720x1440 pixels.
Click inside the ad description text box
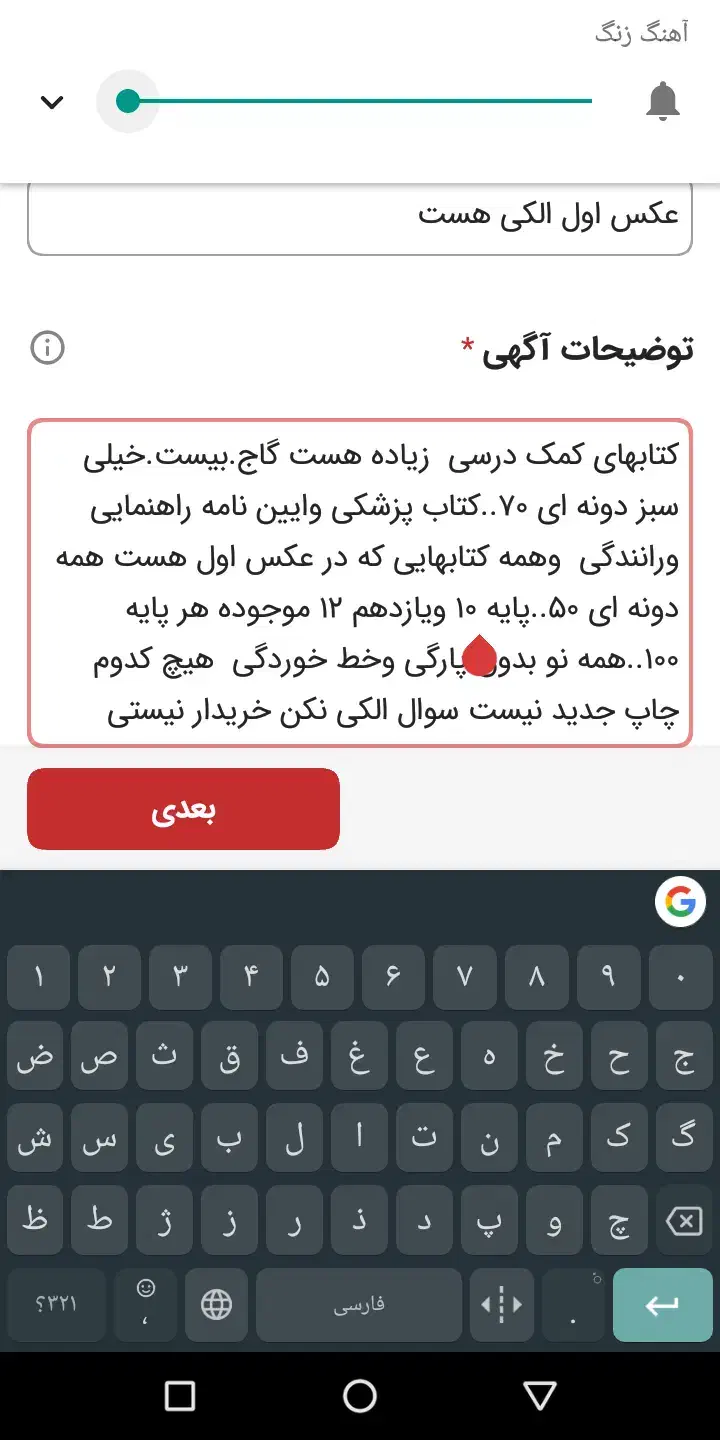360,580
